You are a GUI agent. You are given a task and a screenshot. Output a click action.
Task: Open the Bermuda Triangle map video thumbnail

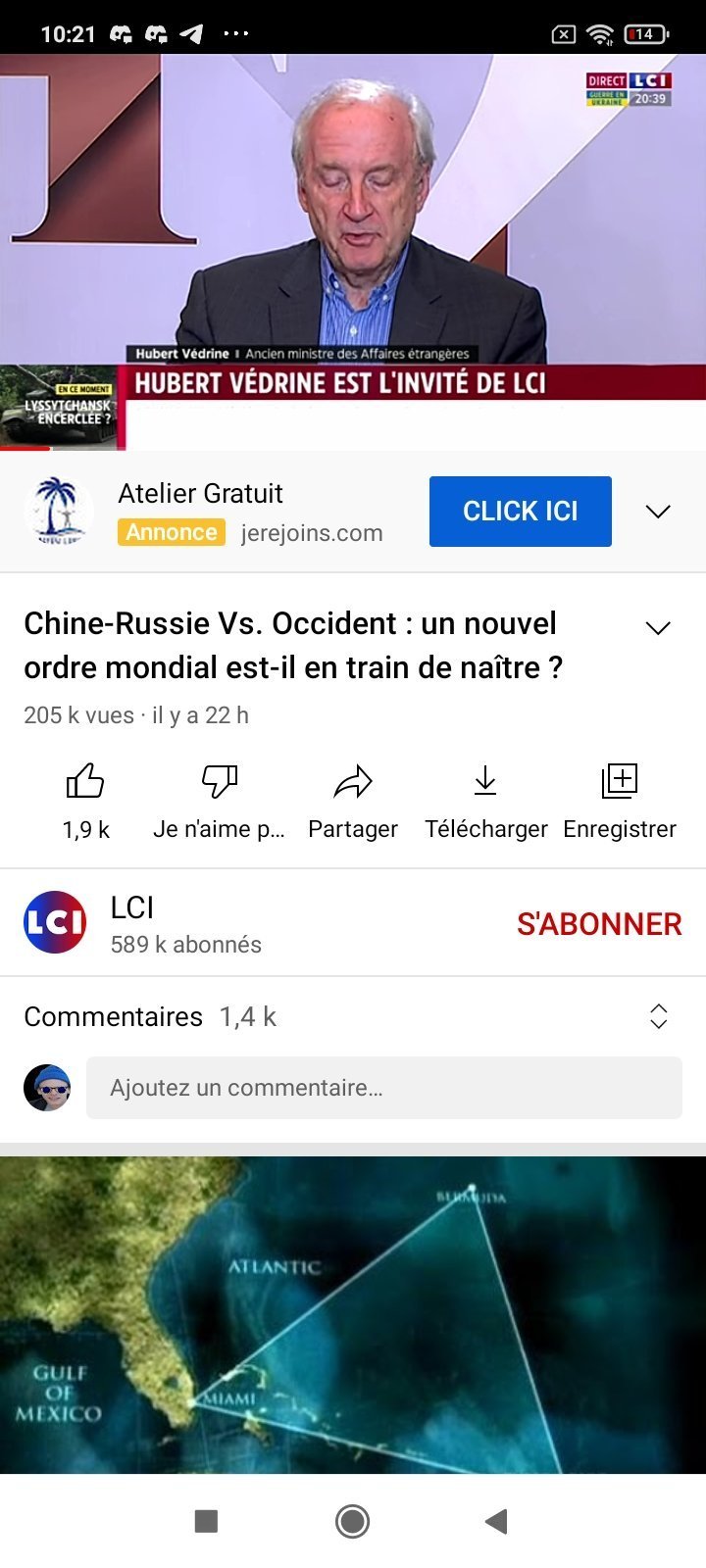tap(353, 1315)
